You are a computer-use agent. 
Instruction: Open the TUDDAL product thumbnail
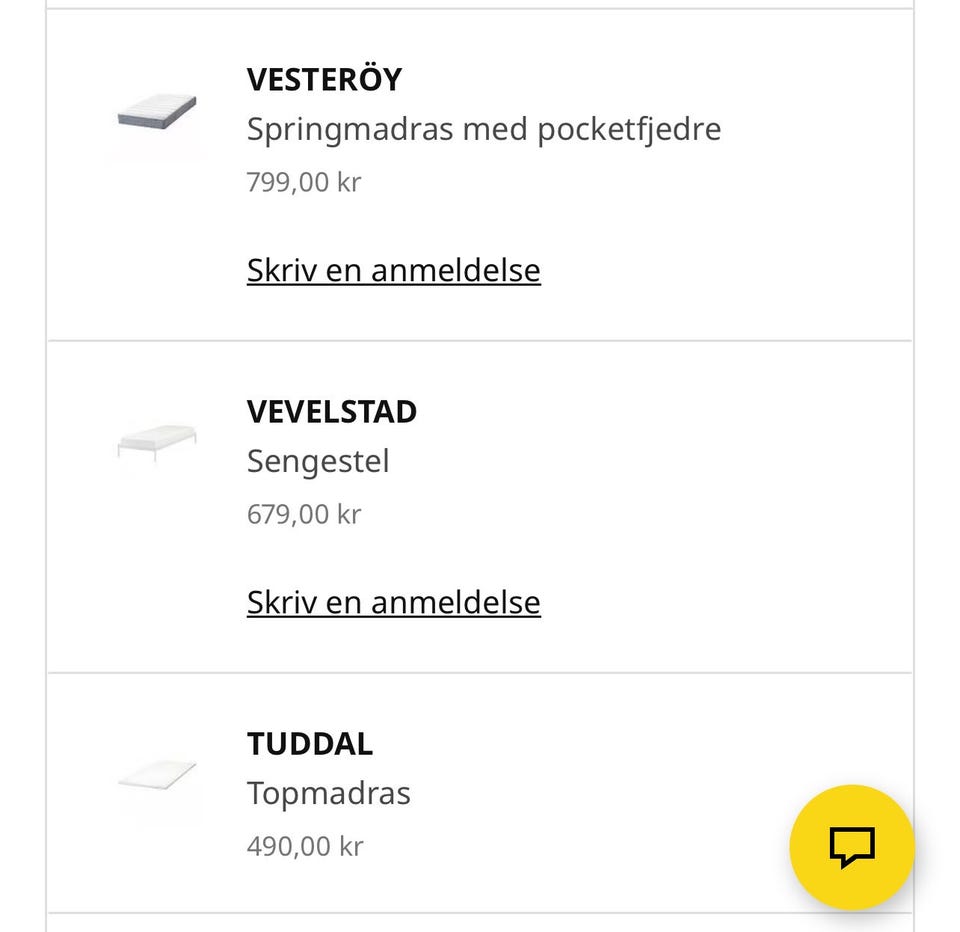pos(156,776)
